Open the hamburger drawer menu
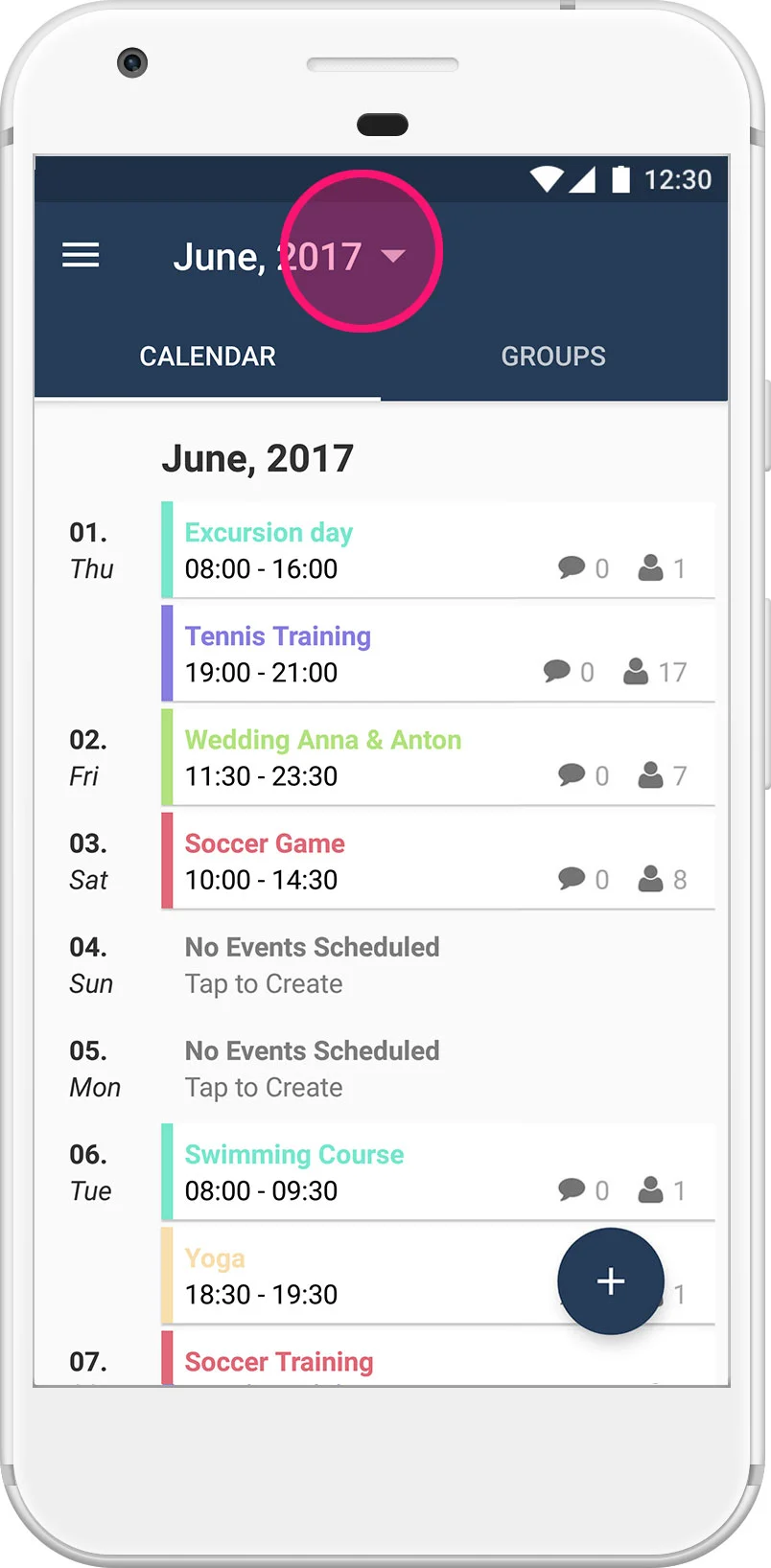Screen dimensions: 771x1568 [81, 256]
